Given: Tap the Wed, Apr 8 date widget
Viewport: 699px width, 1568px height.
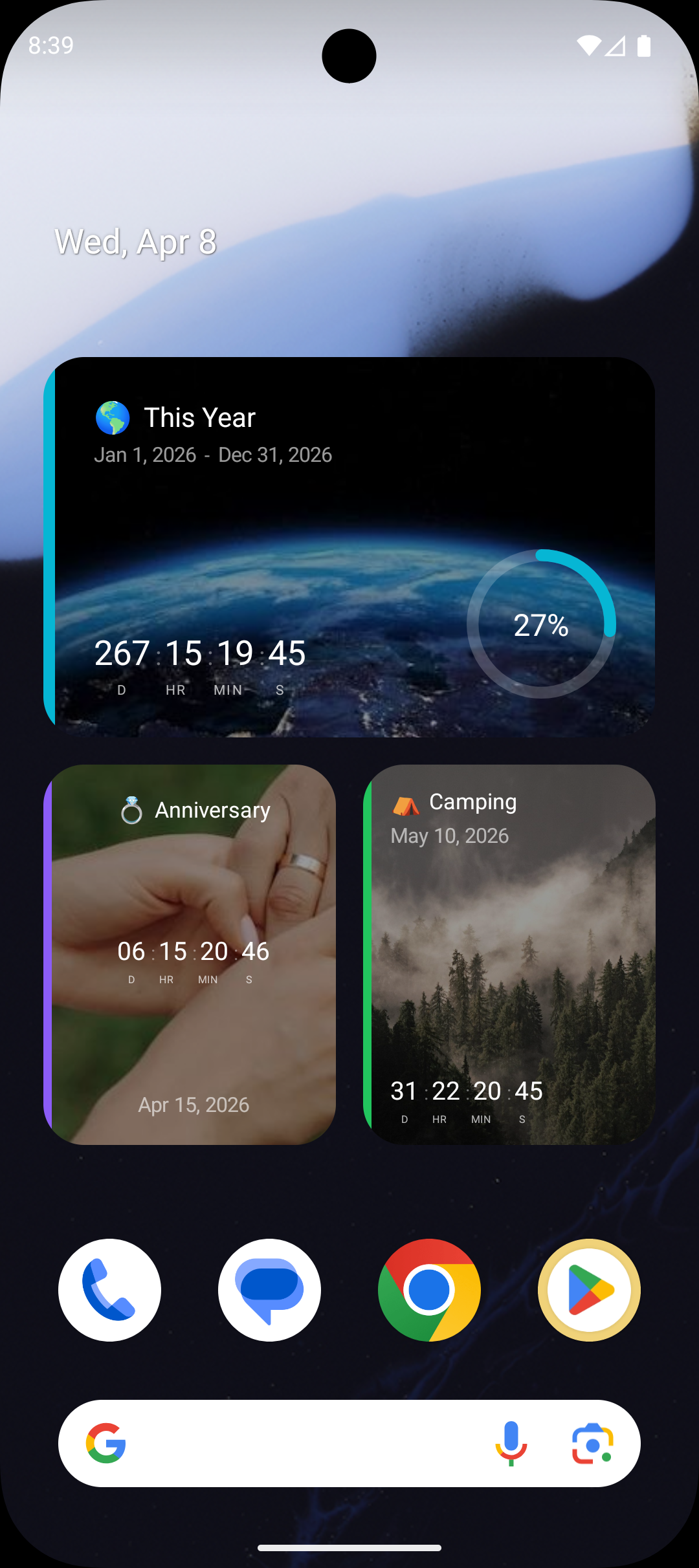Looking at the screenshot, I should point(135,243).
